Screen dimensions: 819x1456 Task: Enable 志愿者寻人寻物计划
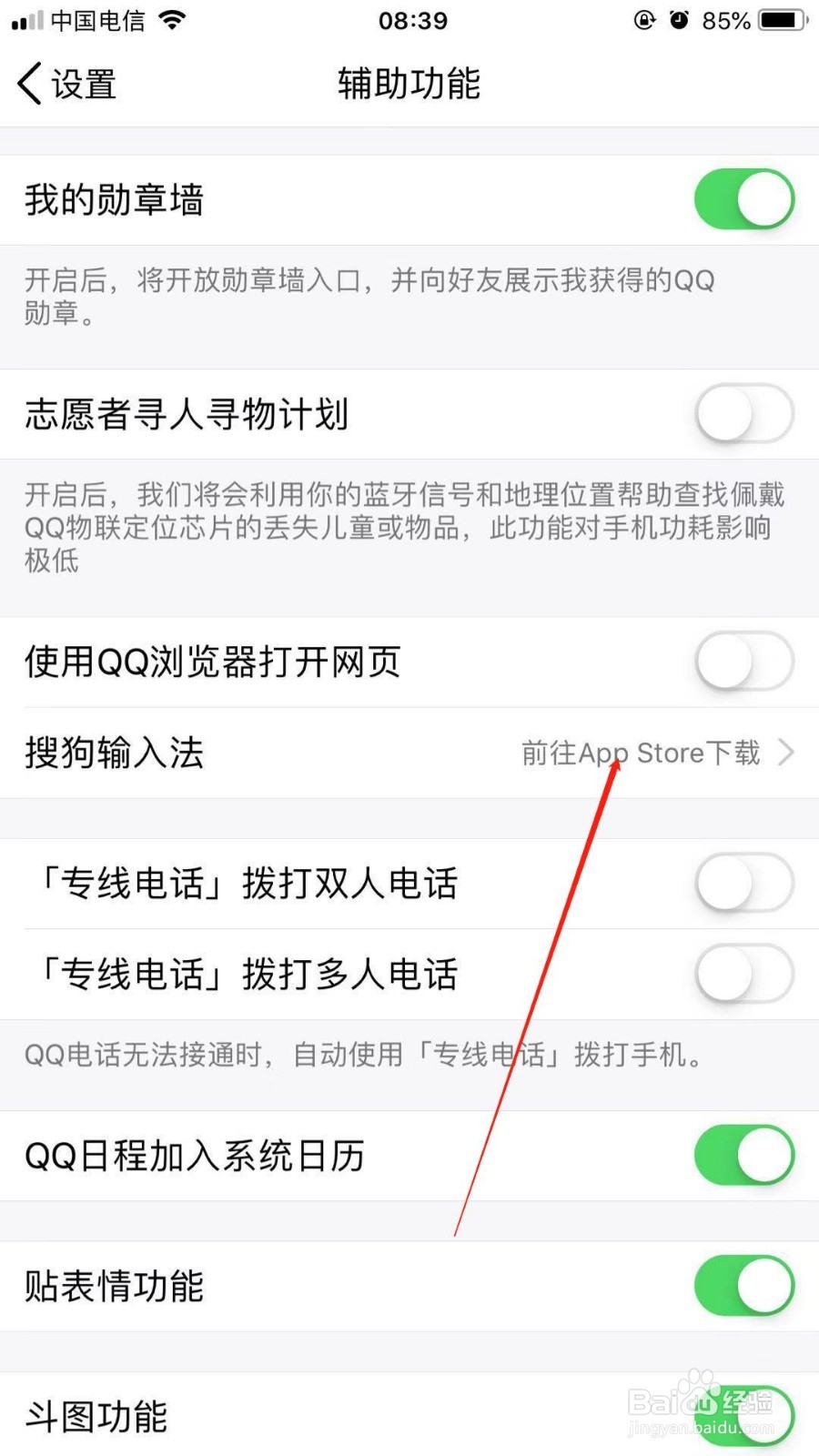744,413
